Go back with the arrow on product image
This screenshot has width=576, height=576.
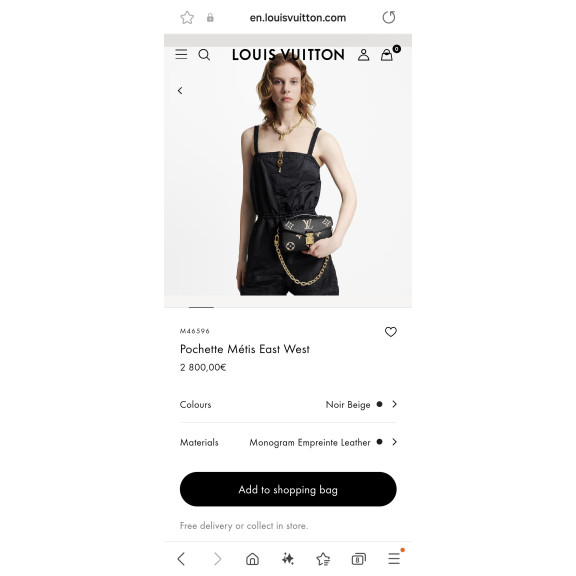[x=180, y=90]
